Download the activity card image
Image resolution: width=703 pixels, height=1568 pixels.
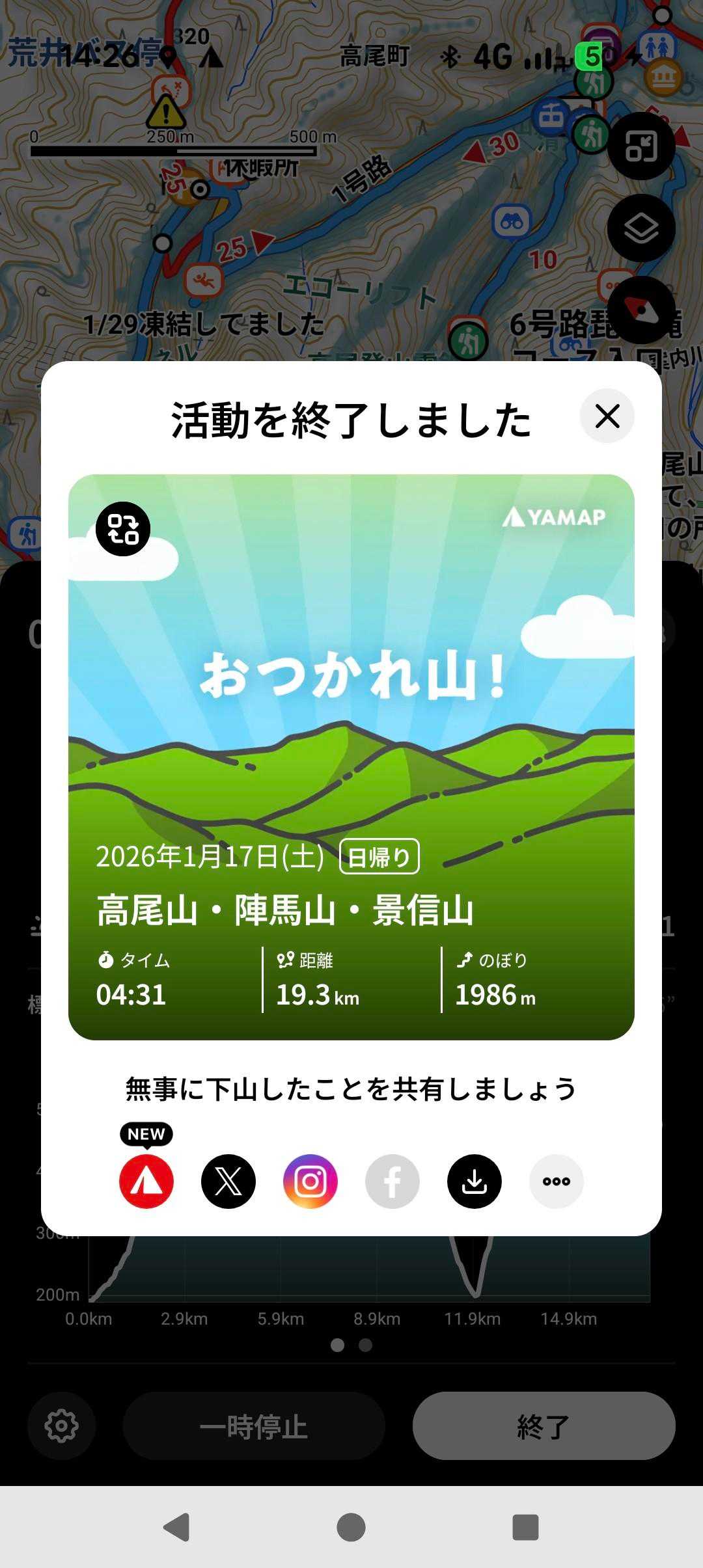475,1181
